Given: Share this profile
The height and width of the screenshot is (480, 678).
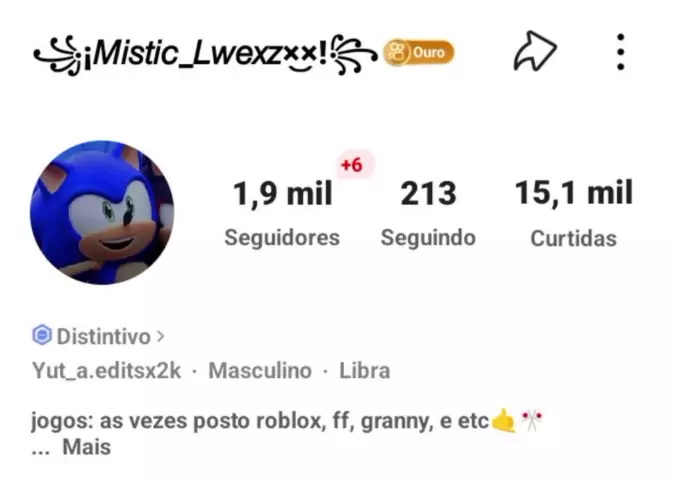Looking at the screenshot, I should [x=534, y=52].
